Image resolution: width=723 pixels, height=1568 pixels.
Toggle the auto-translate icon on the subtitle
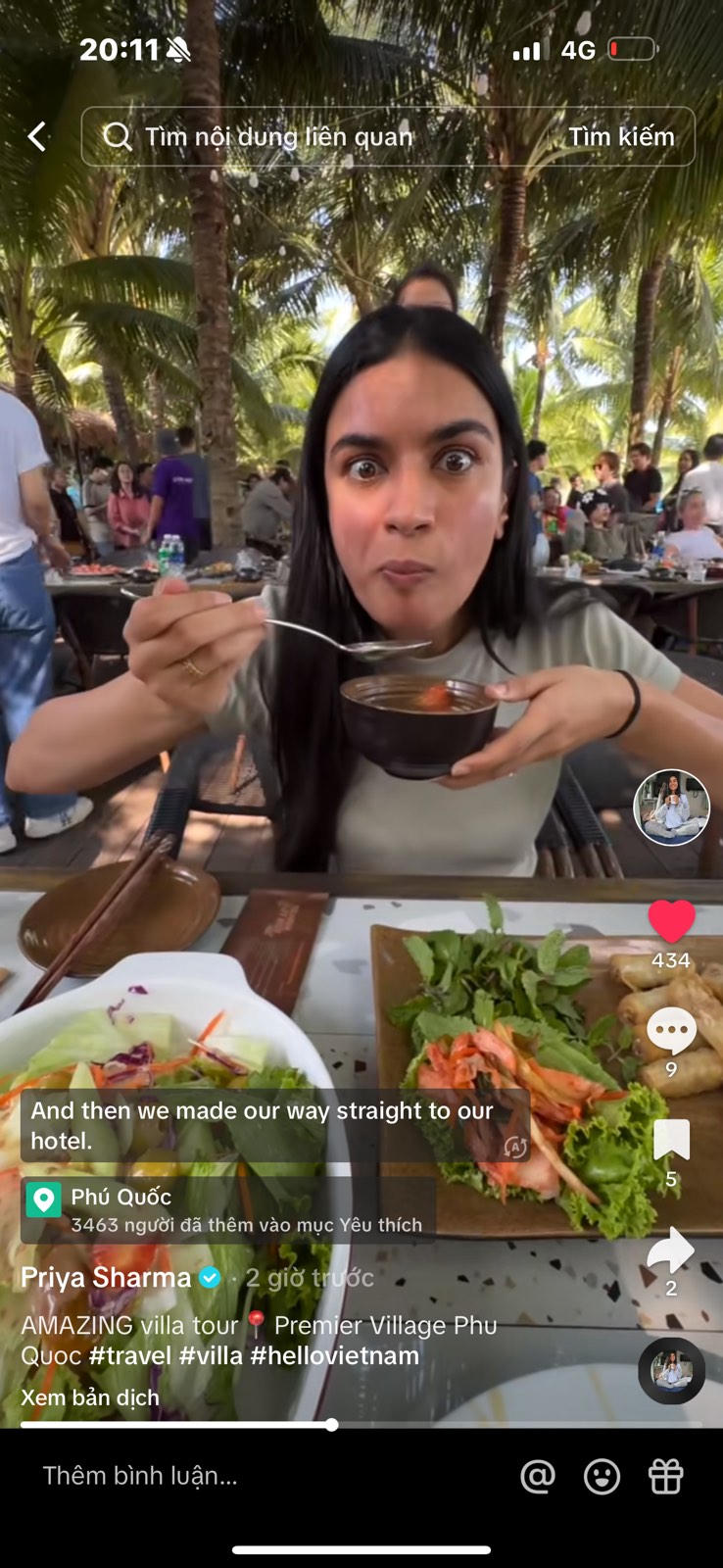[514, 1147]
